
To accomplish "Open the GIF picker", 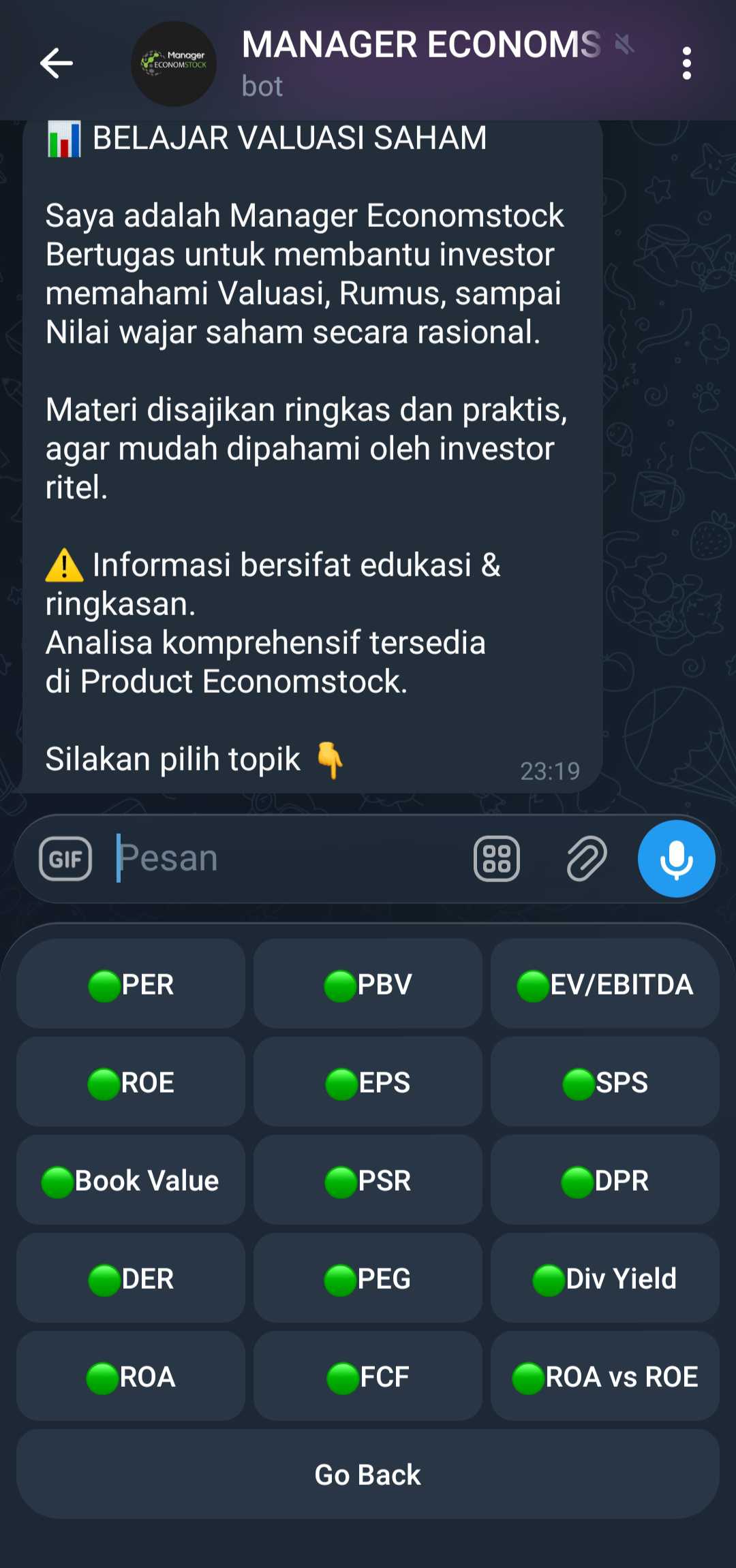I will pyautogui.click(x=65, y=858).
